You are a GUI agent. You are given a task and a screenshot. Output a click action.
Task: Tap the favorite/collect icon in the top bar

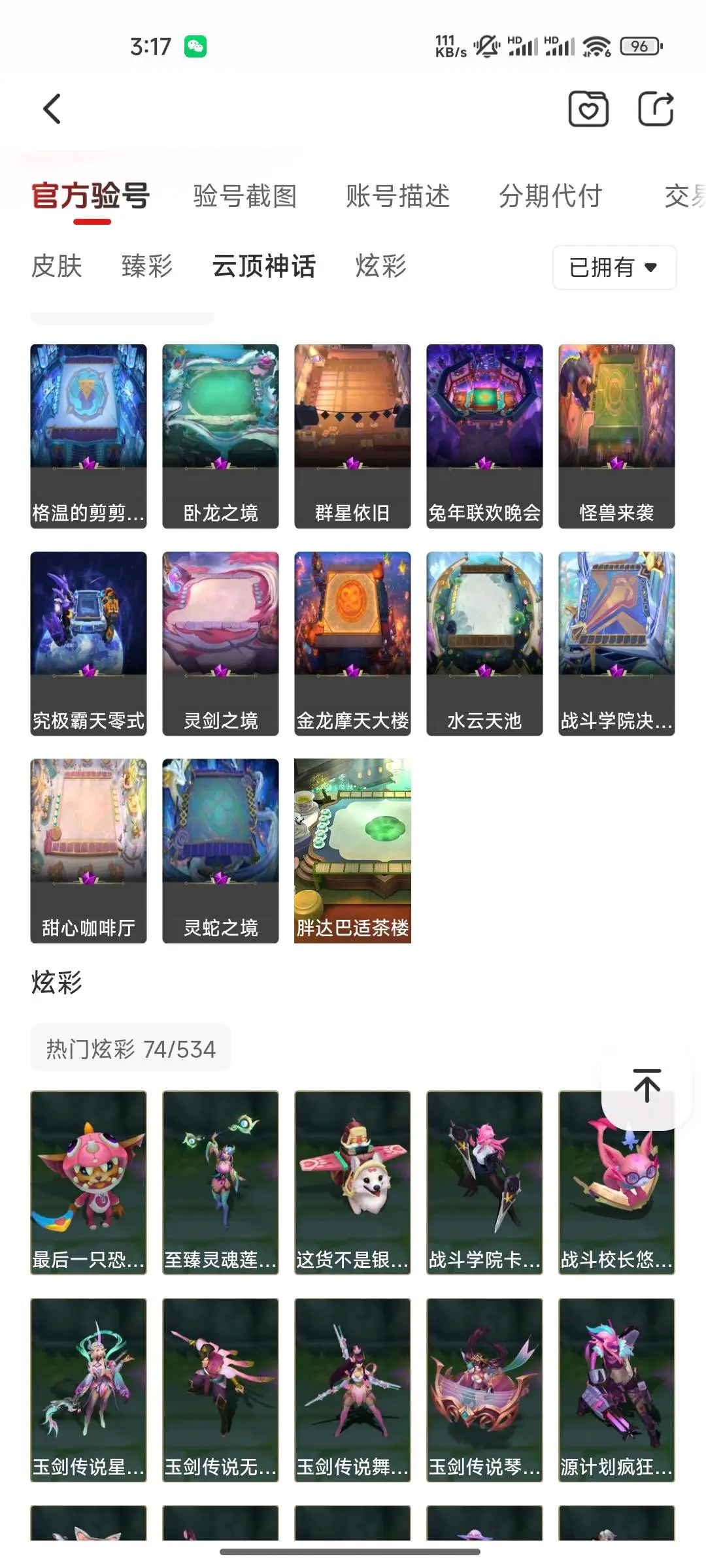click(x=588, y=108)
